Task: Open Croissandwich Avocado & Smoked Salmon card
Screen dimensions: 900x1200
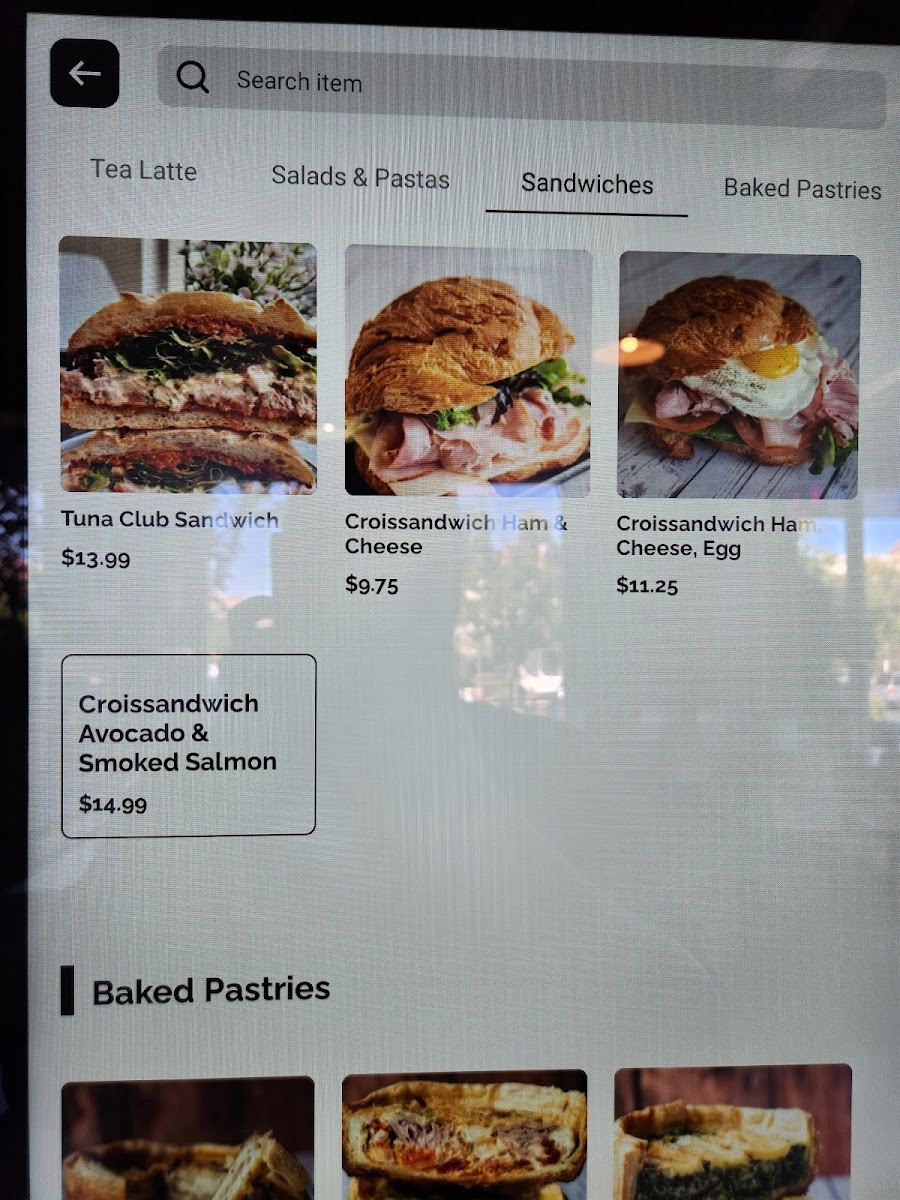Action: (x=188, y=745)
